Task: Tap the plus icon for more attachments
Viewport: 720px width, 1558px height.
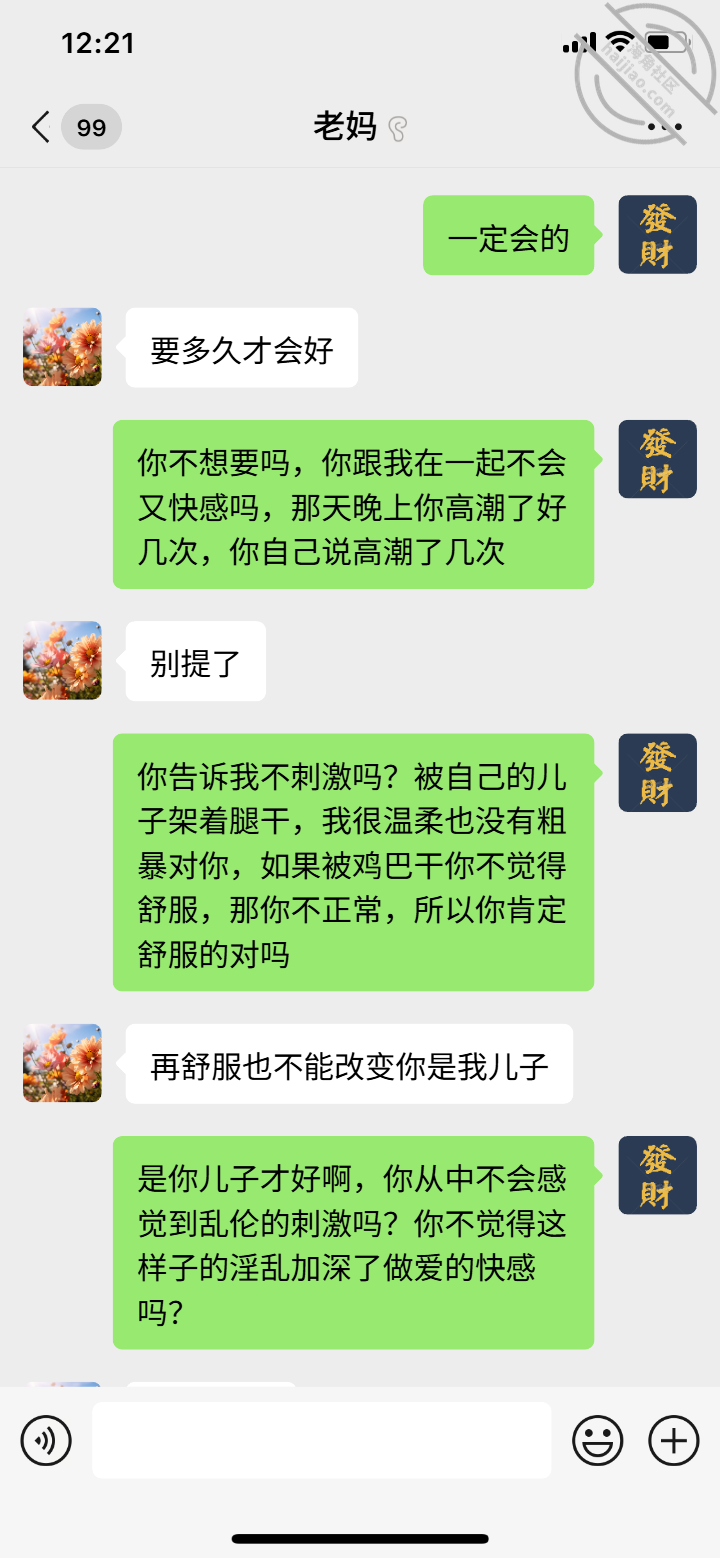Action: pyautogui.click(x=672, y=1440)
